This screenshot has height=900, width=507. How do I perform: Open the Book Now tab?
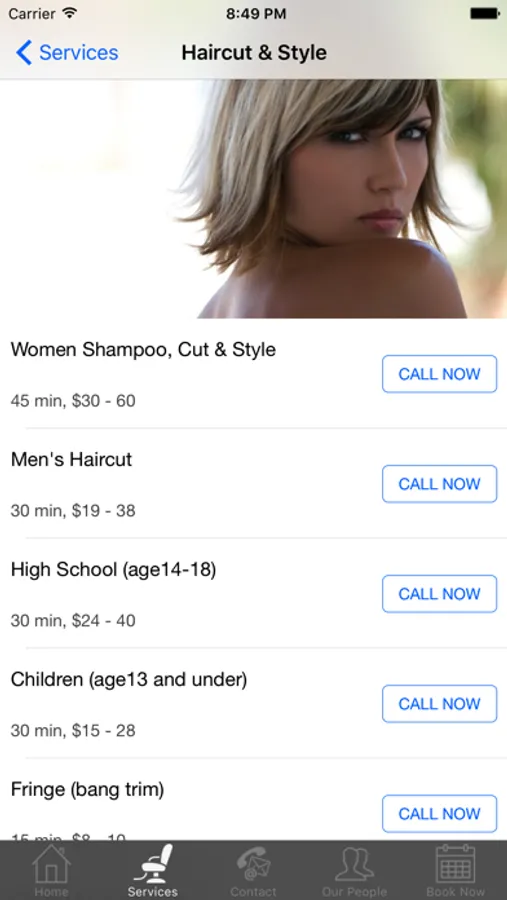pyautogui.click(x=456, y=871)
